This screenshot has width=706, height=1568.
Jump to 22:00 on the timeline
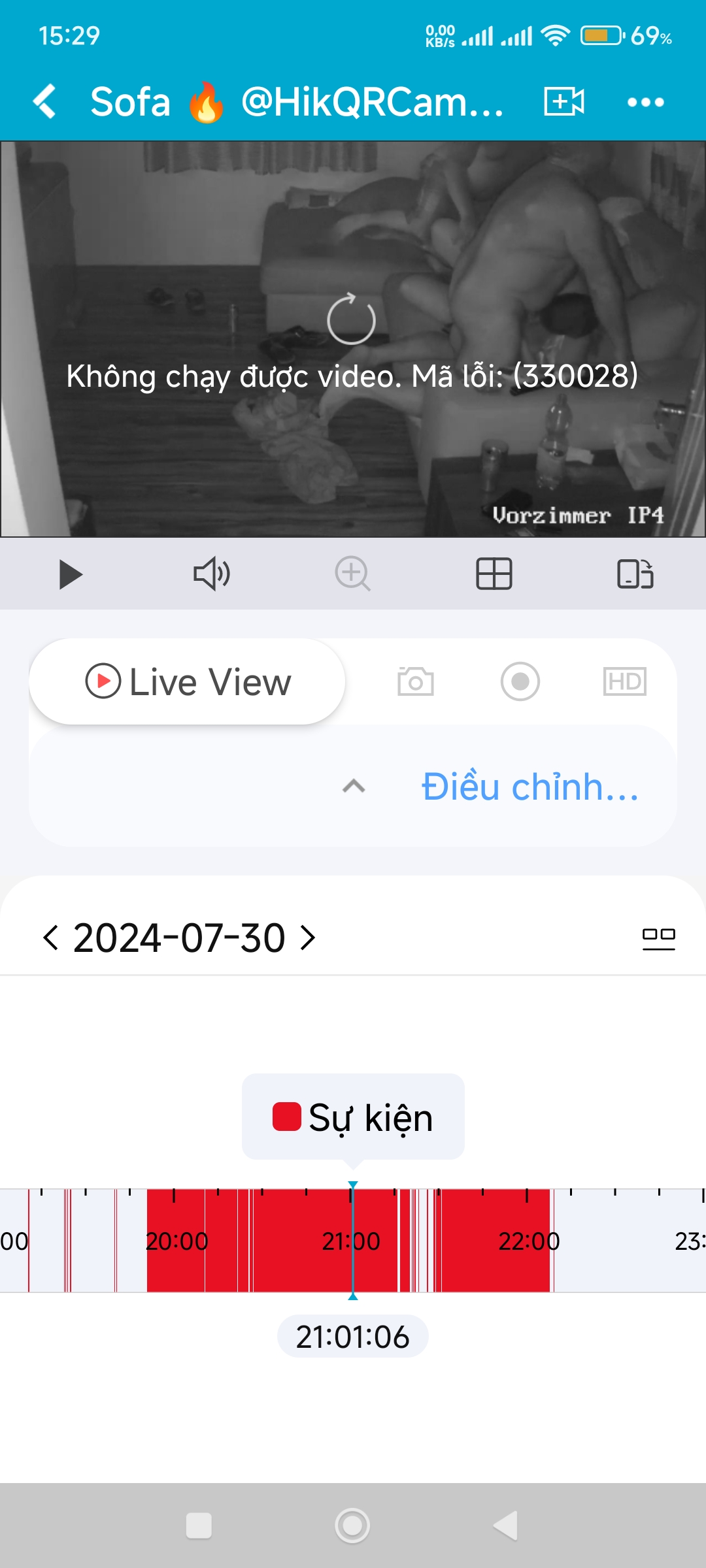pyautogui.click(x=528, y=1240)
